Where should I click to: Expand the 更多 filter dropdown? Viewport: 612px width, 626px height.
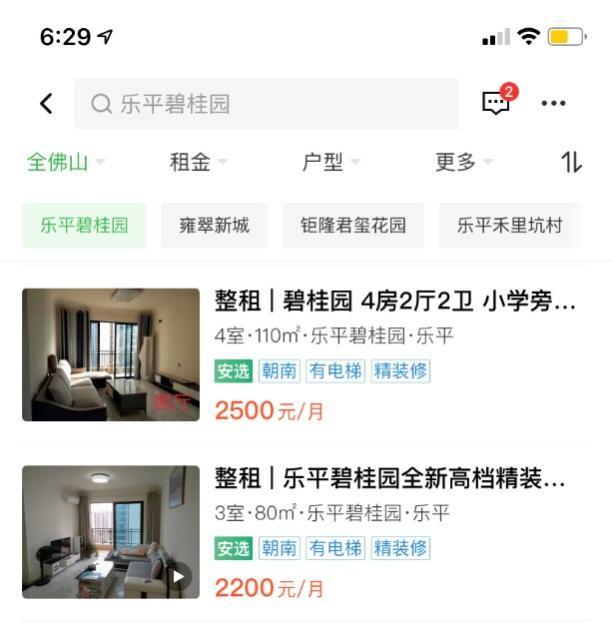[463, 162]
